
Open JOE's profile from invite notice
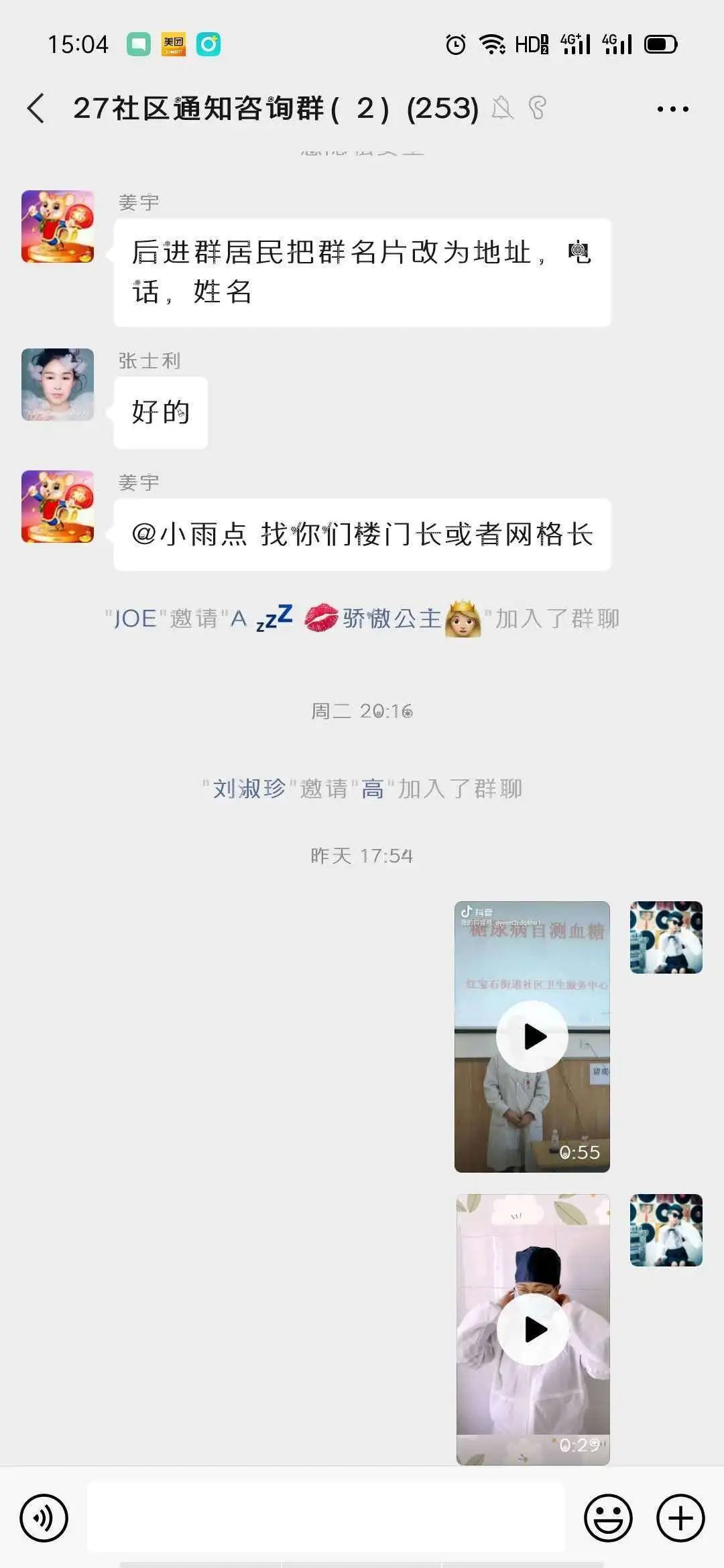pyautogui.click(x=135, y=618)
